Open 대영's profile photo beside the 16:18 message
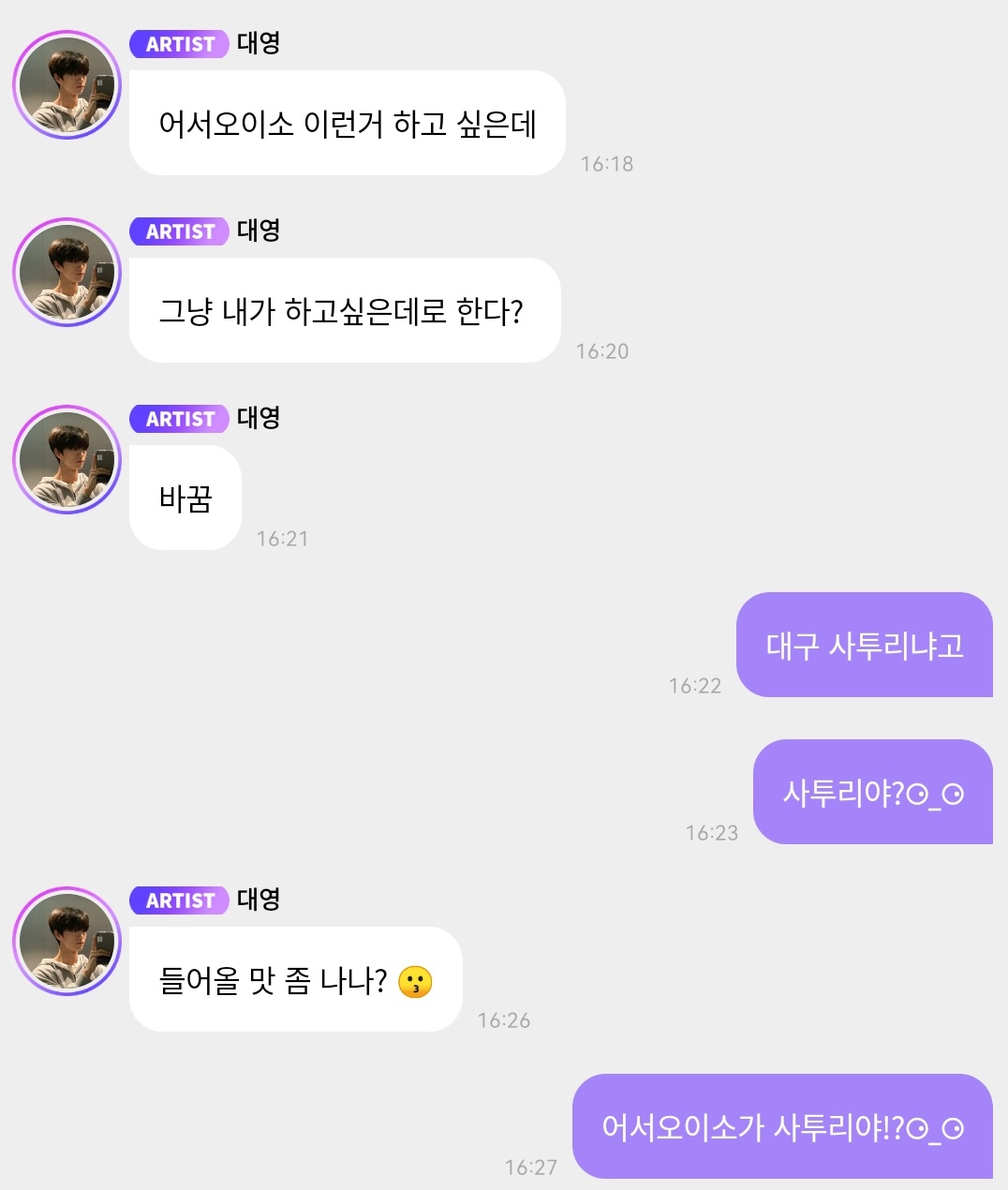This screenshot has width=1008, height=1190. click(67, 85)
